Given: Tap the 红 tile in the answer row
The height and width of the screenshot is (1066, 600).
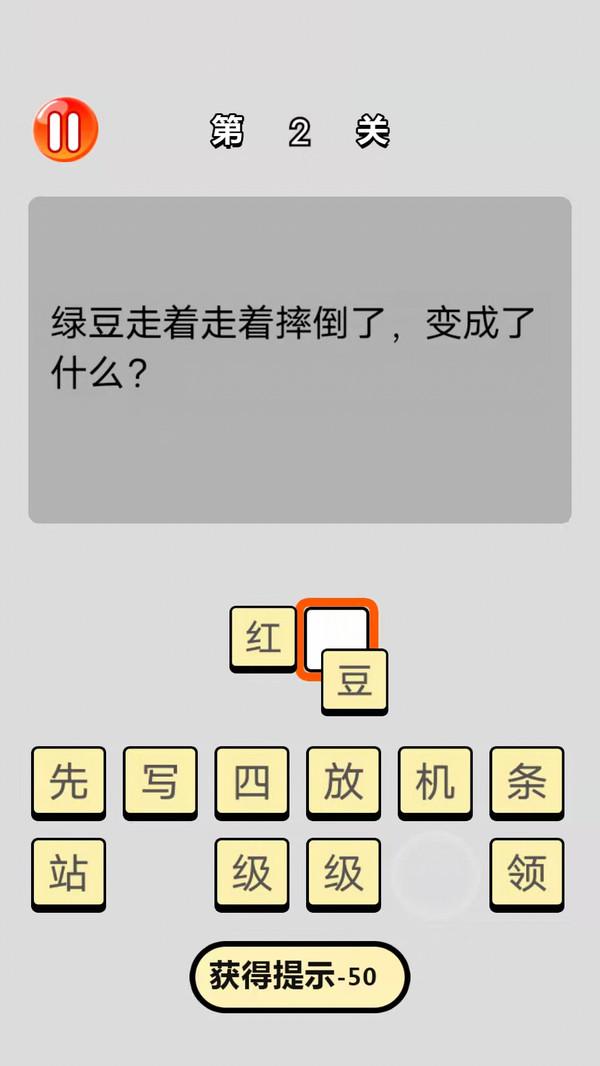Looking at the screenshot, I should point(263,637).
